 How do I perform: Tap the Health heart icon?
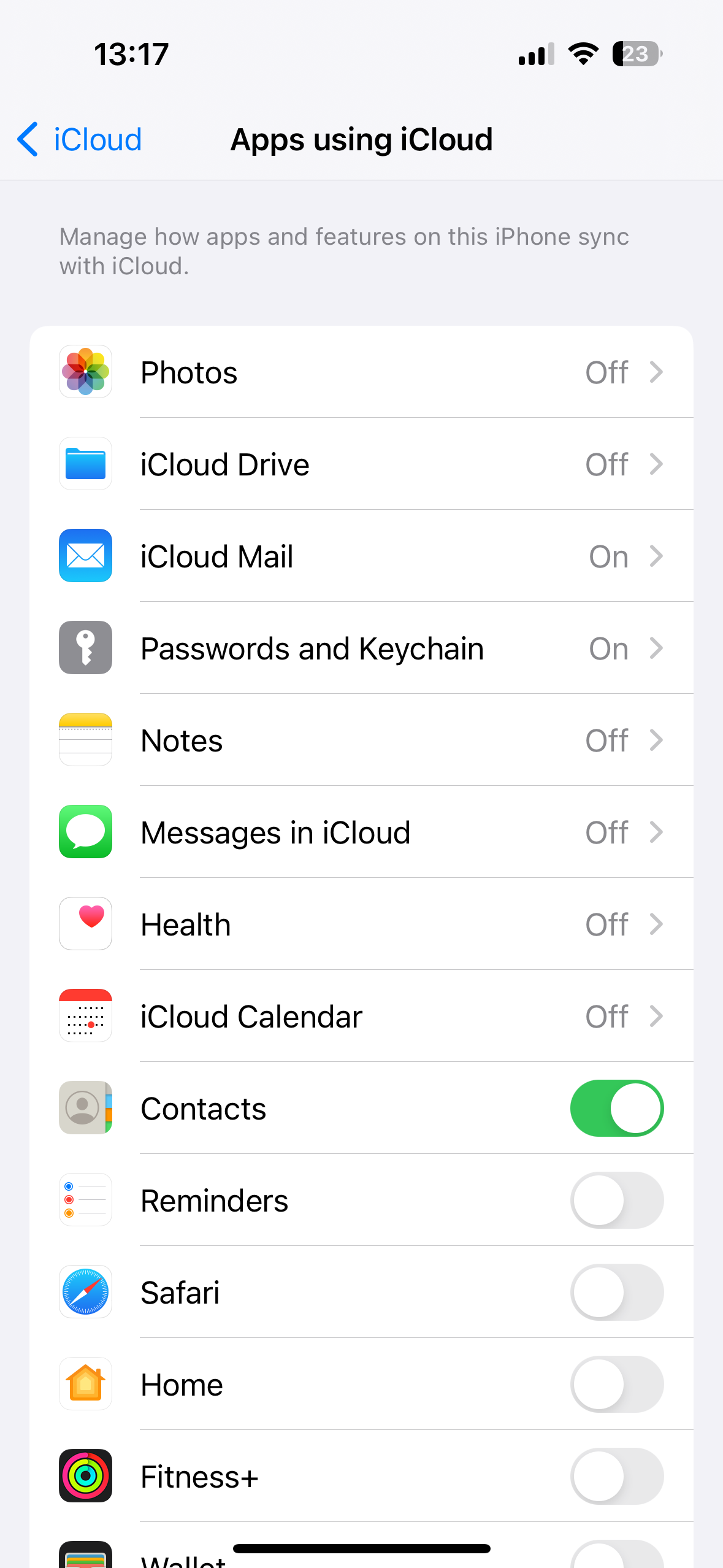click(85, 924)
